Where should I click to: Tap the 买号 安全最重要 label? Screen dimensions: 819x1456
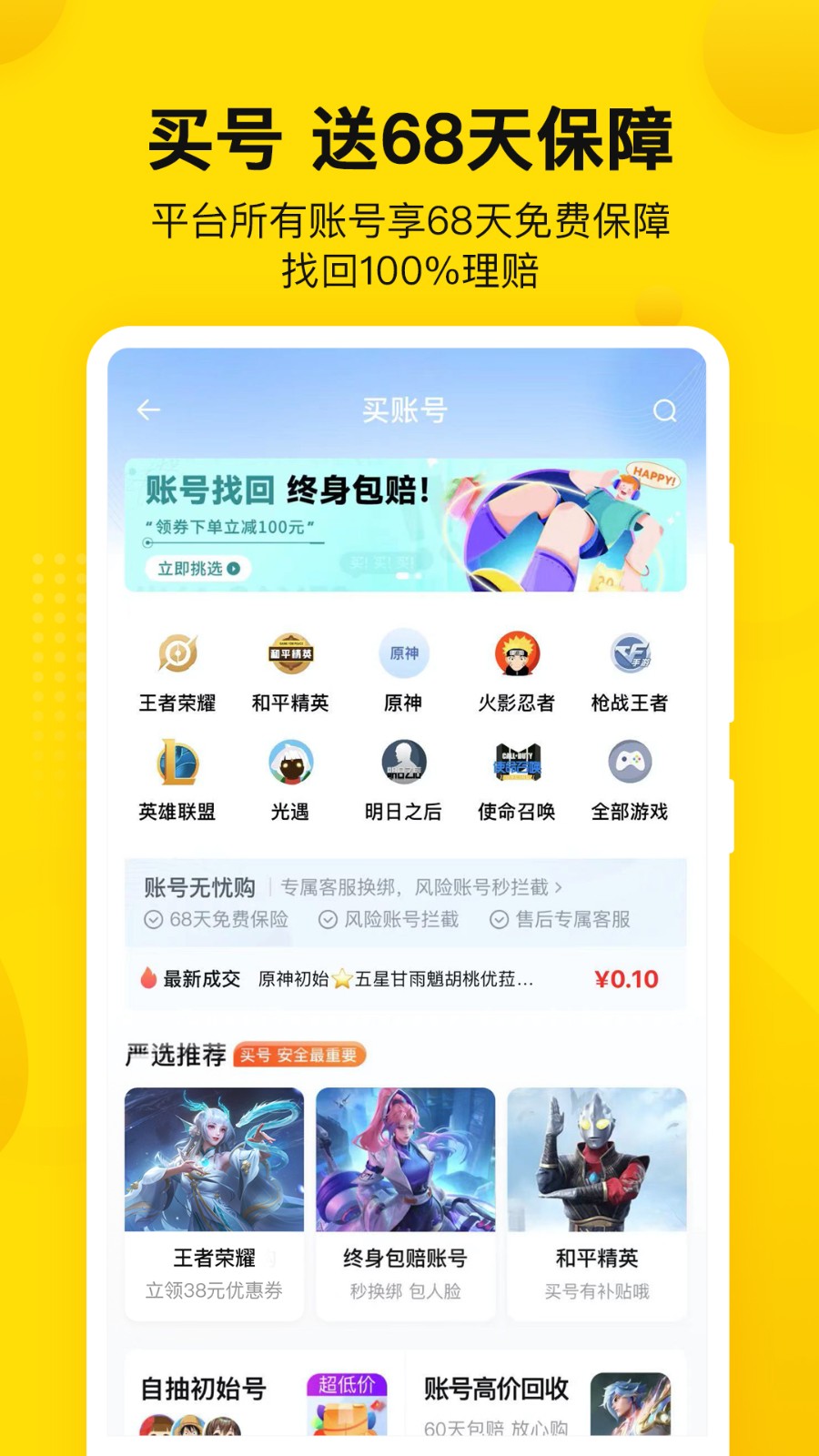[299, 1056]
